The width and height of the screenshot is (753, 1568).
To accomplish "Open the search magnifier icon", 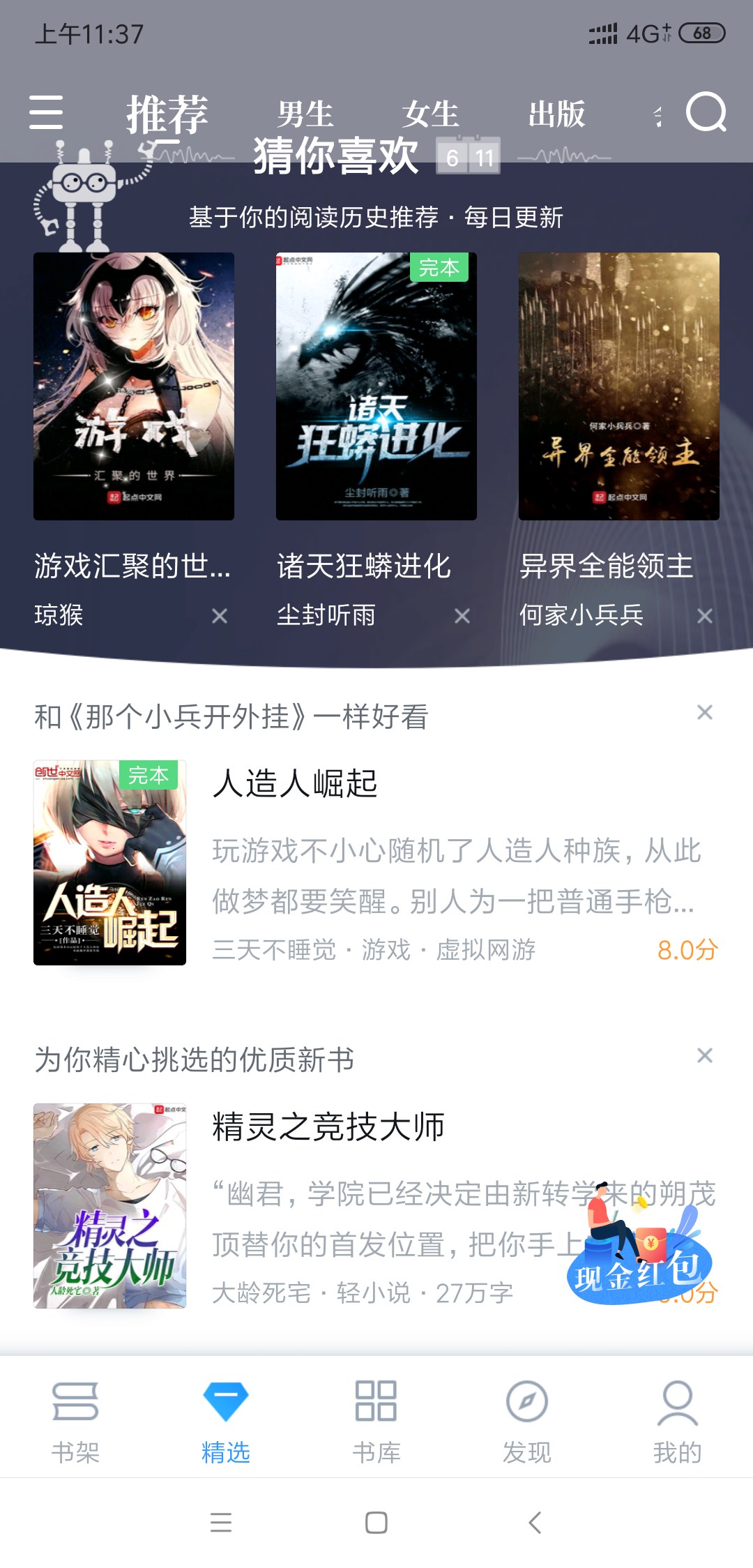I will coord(706,112).
